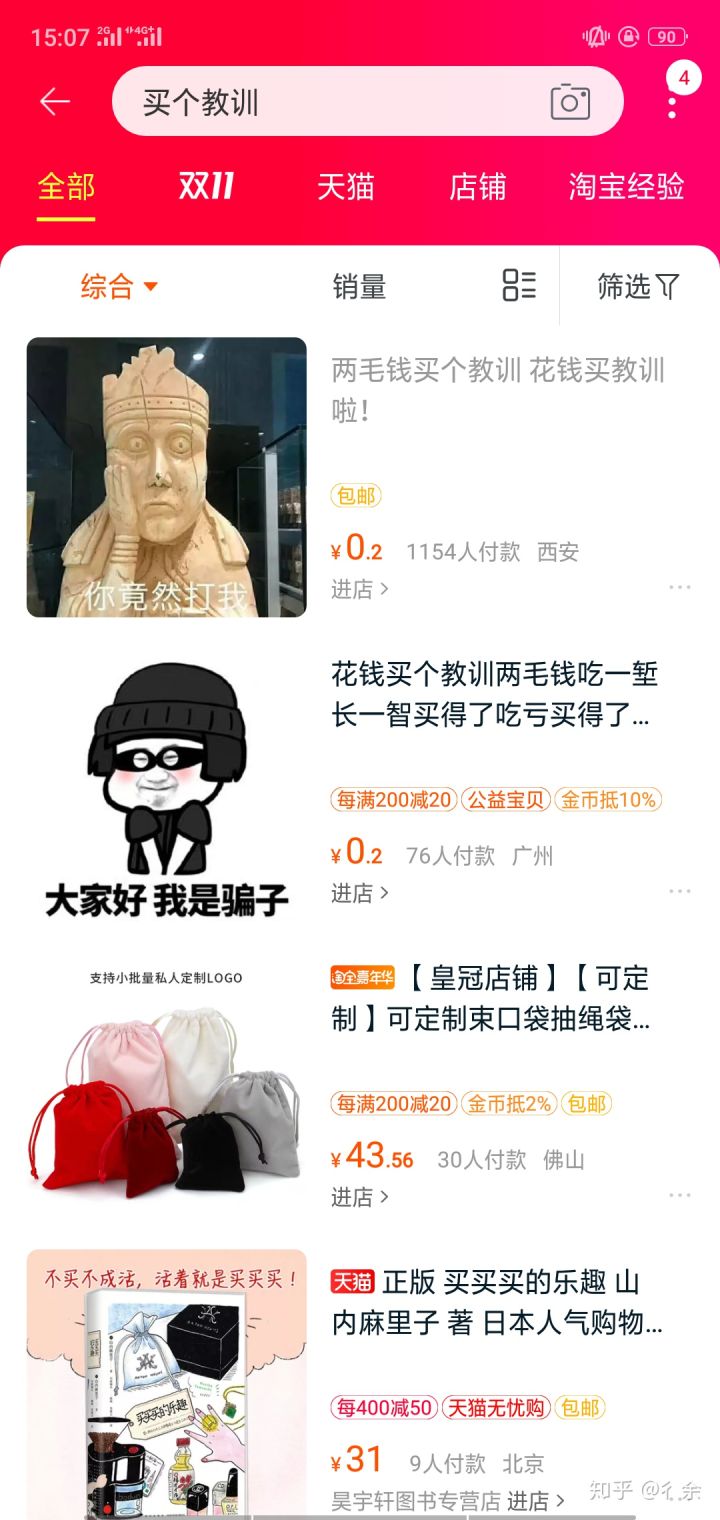720x1520 pixels.
Task: Open the 花钱买个教训 product from 广州
Action: 494,694
